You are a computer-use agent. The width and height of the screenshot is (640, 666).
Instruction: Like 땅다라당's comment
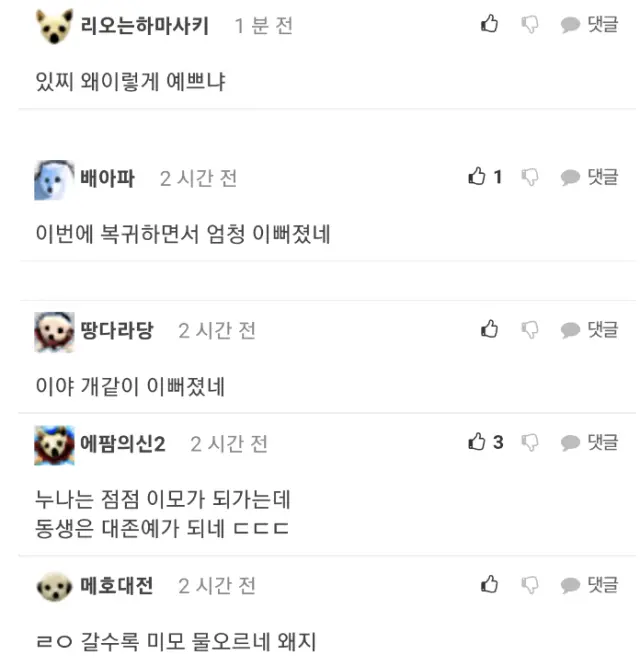tap(489, 329)
